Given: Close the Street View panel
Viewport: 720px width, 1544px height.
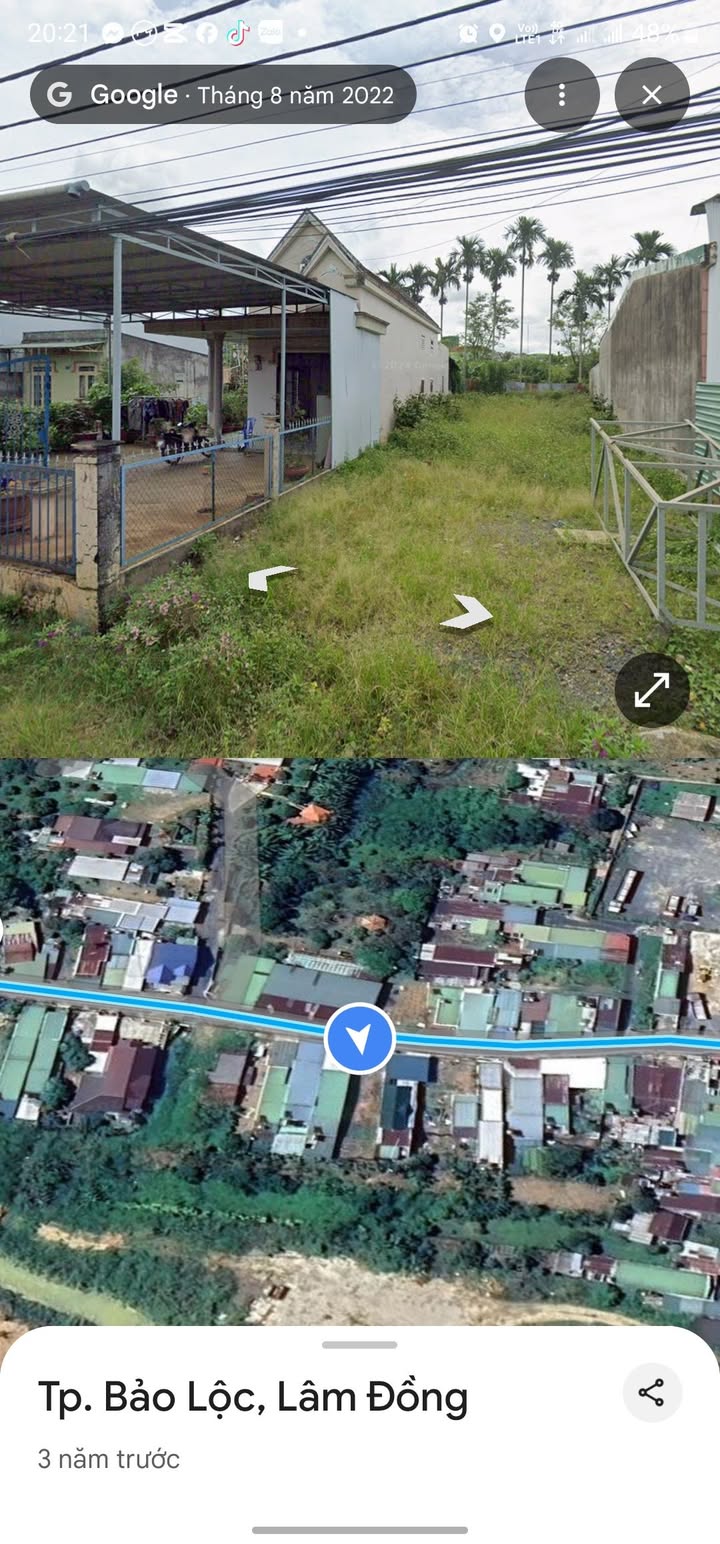Looking at the screenshot, I should pos(651,95).
